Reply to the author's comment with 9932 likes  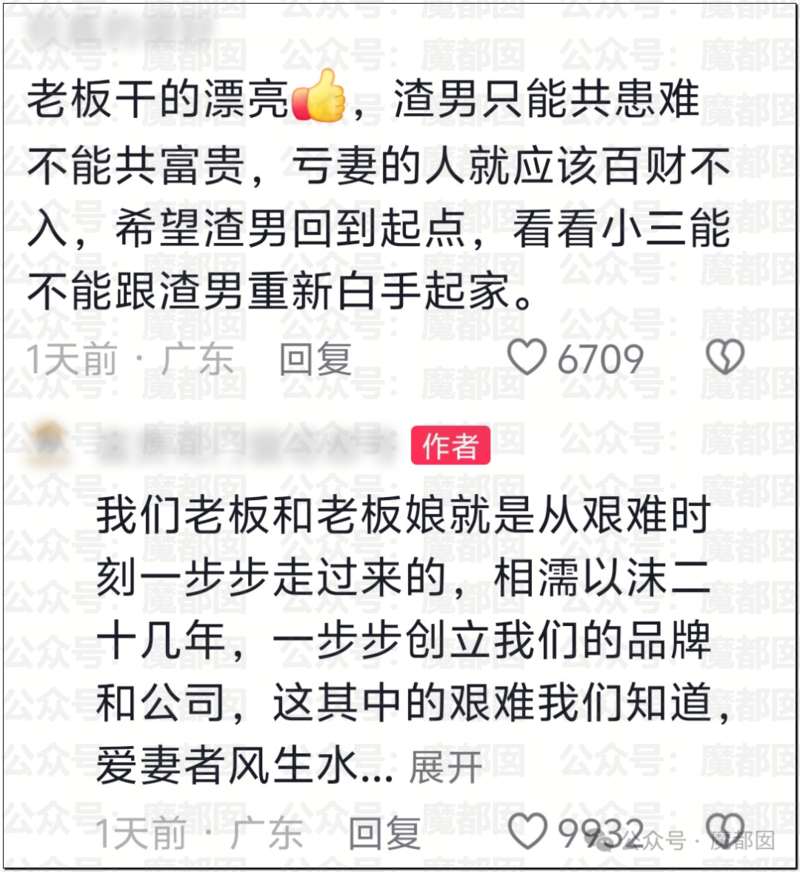385,833
